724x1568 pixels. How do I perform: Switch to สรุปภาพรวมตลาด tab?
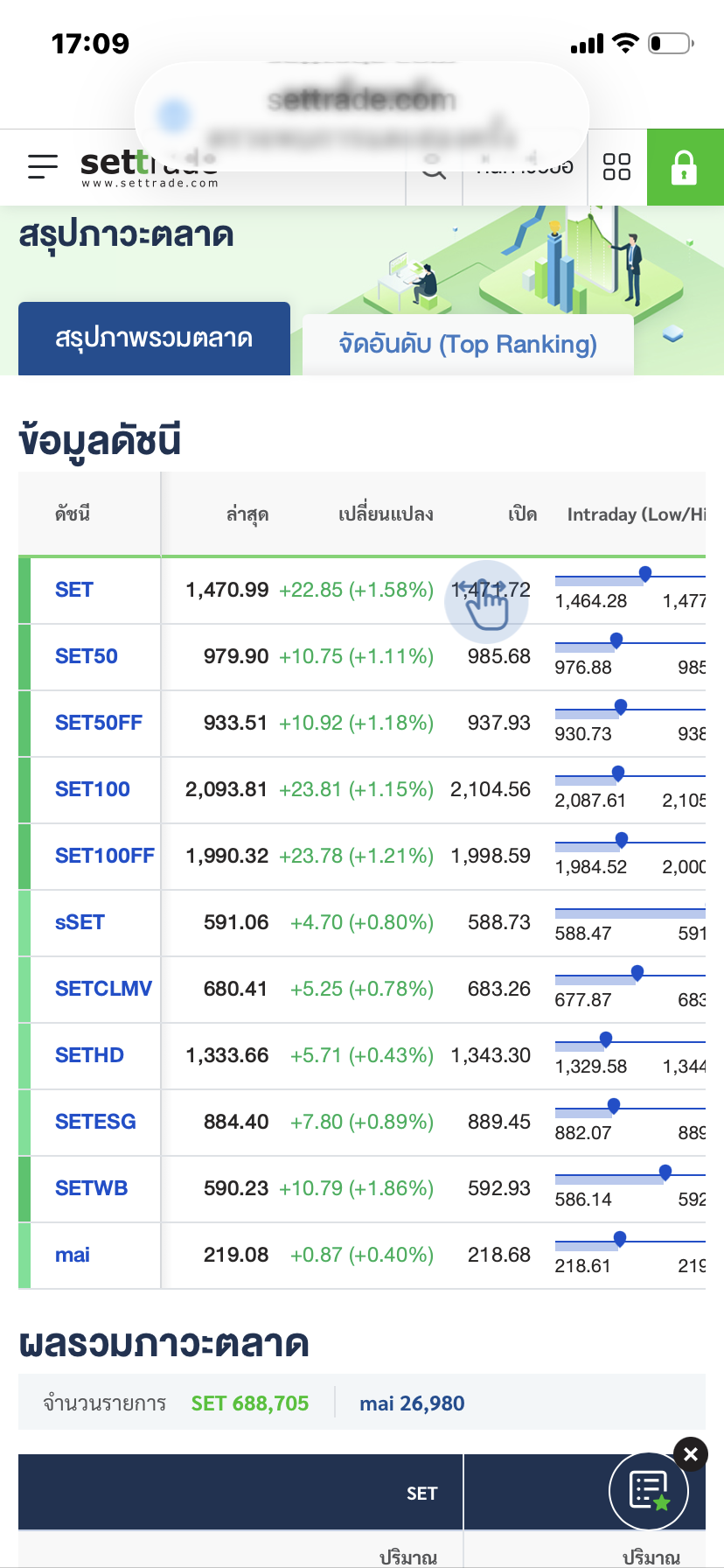pos(154,339)
